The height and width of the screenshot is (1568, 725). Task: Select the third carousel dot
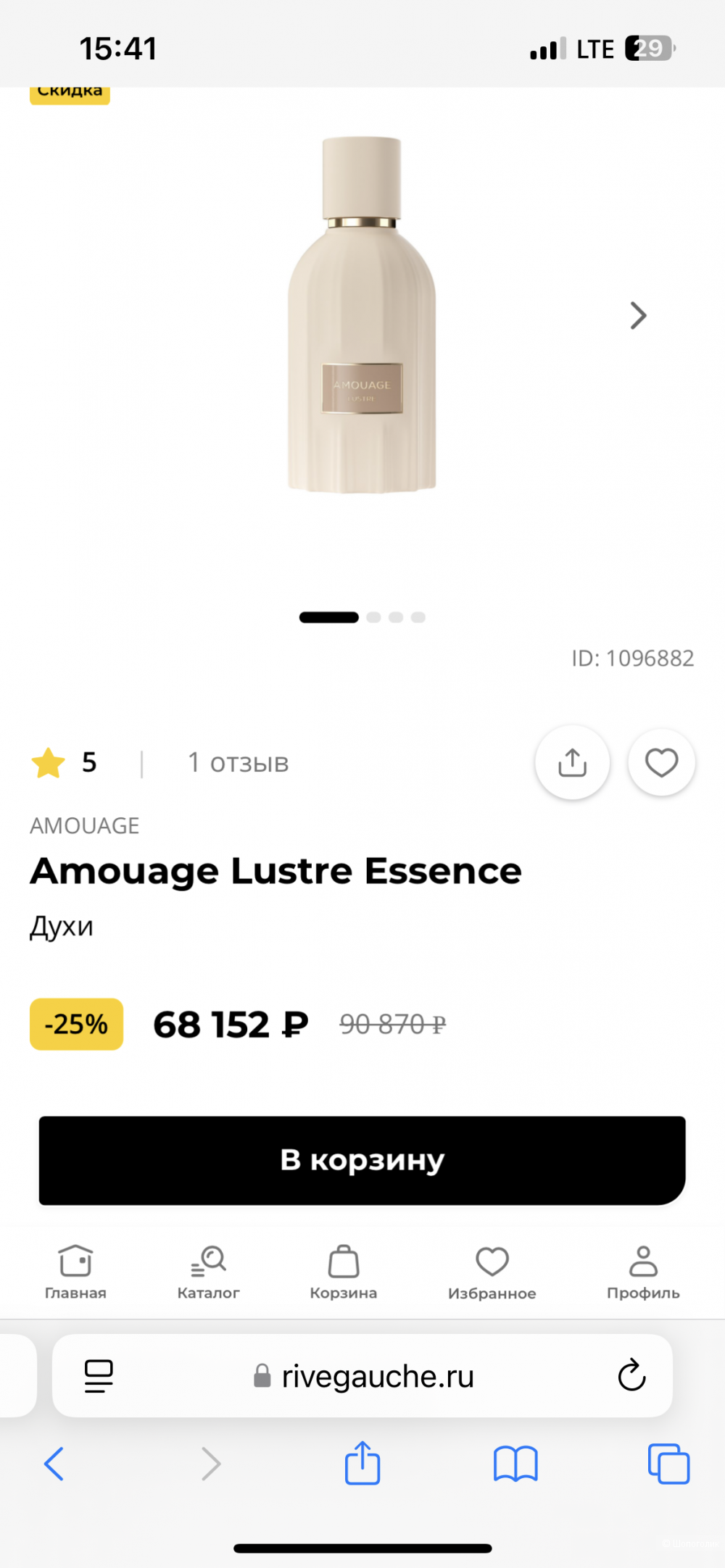point(396,617)
